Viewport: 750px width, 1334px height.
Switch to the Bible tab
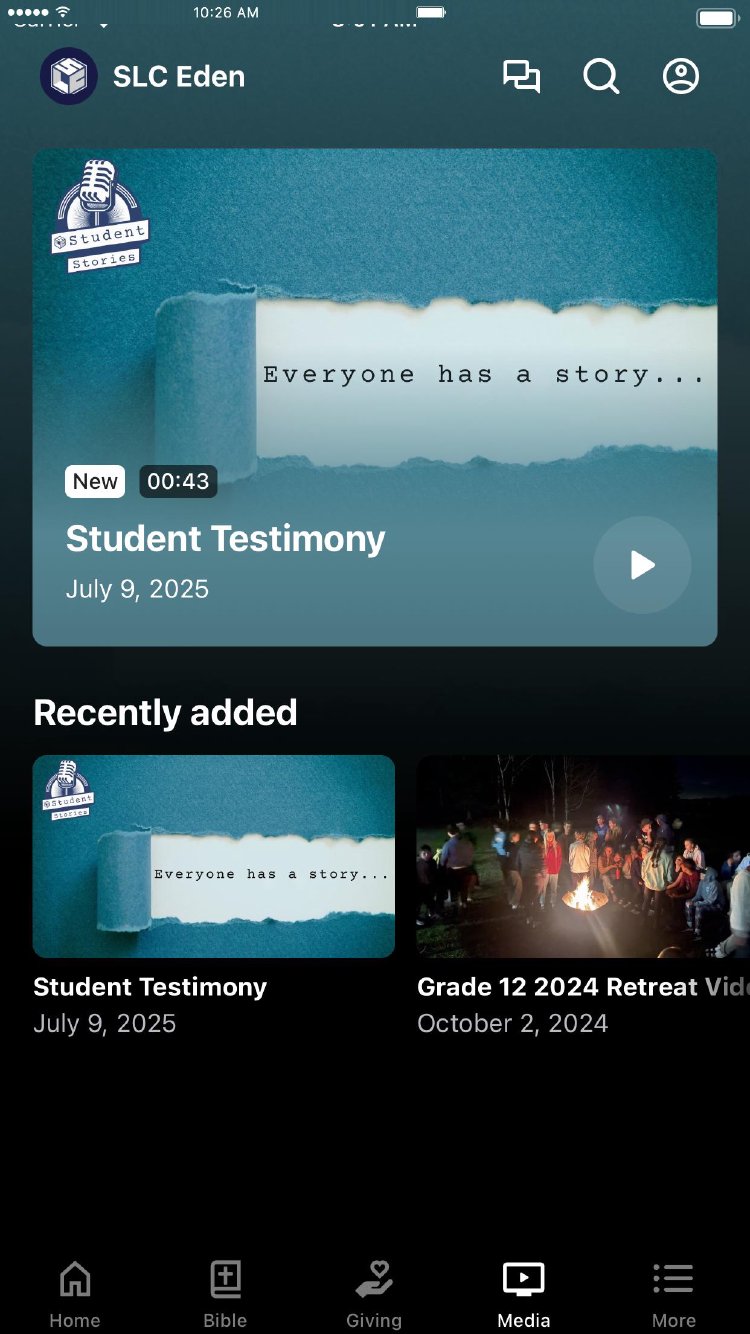(x=225, y=1293)
